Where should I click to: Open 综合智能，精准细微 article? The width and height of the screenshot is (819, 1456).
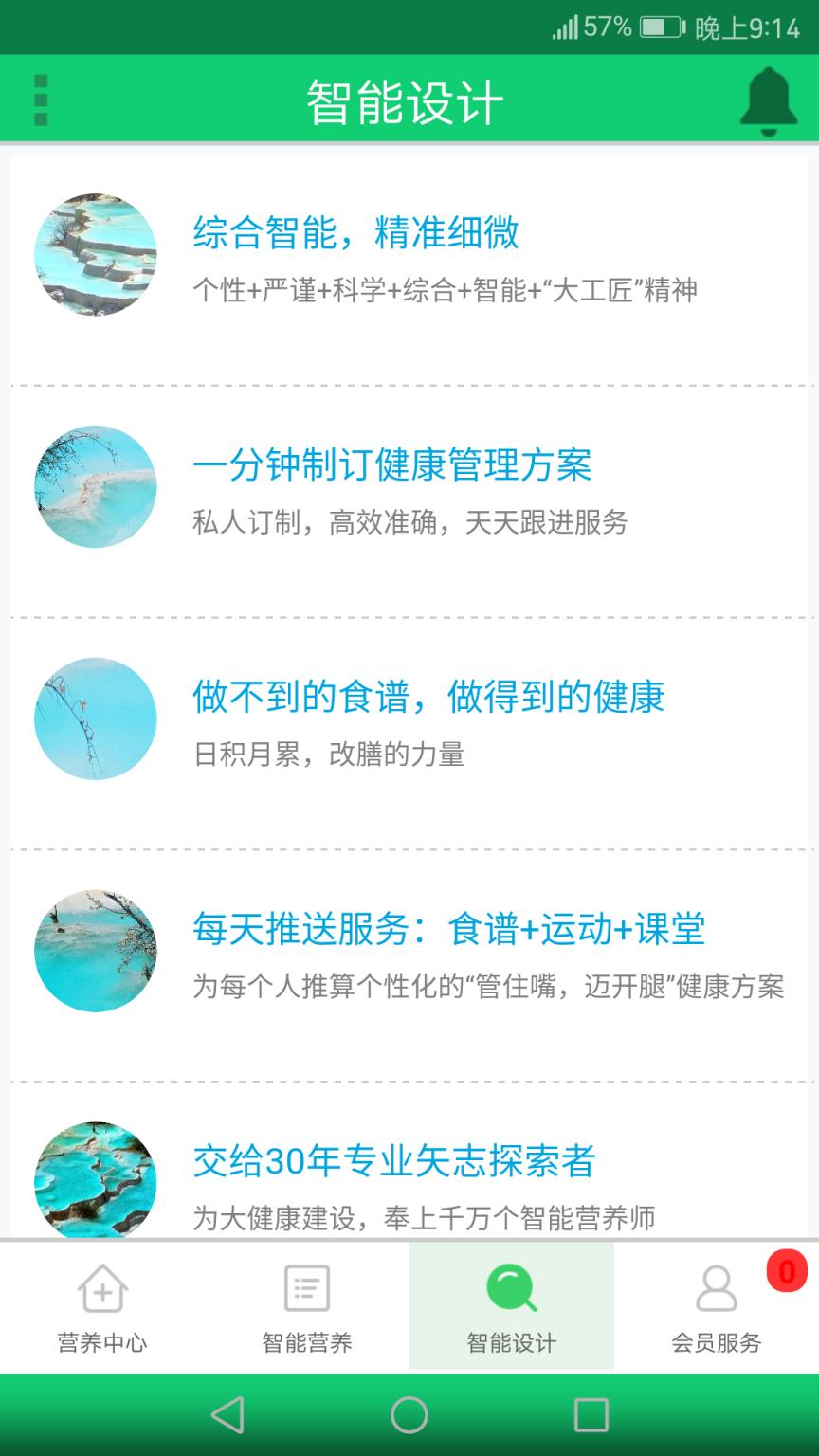pos(357,233)
